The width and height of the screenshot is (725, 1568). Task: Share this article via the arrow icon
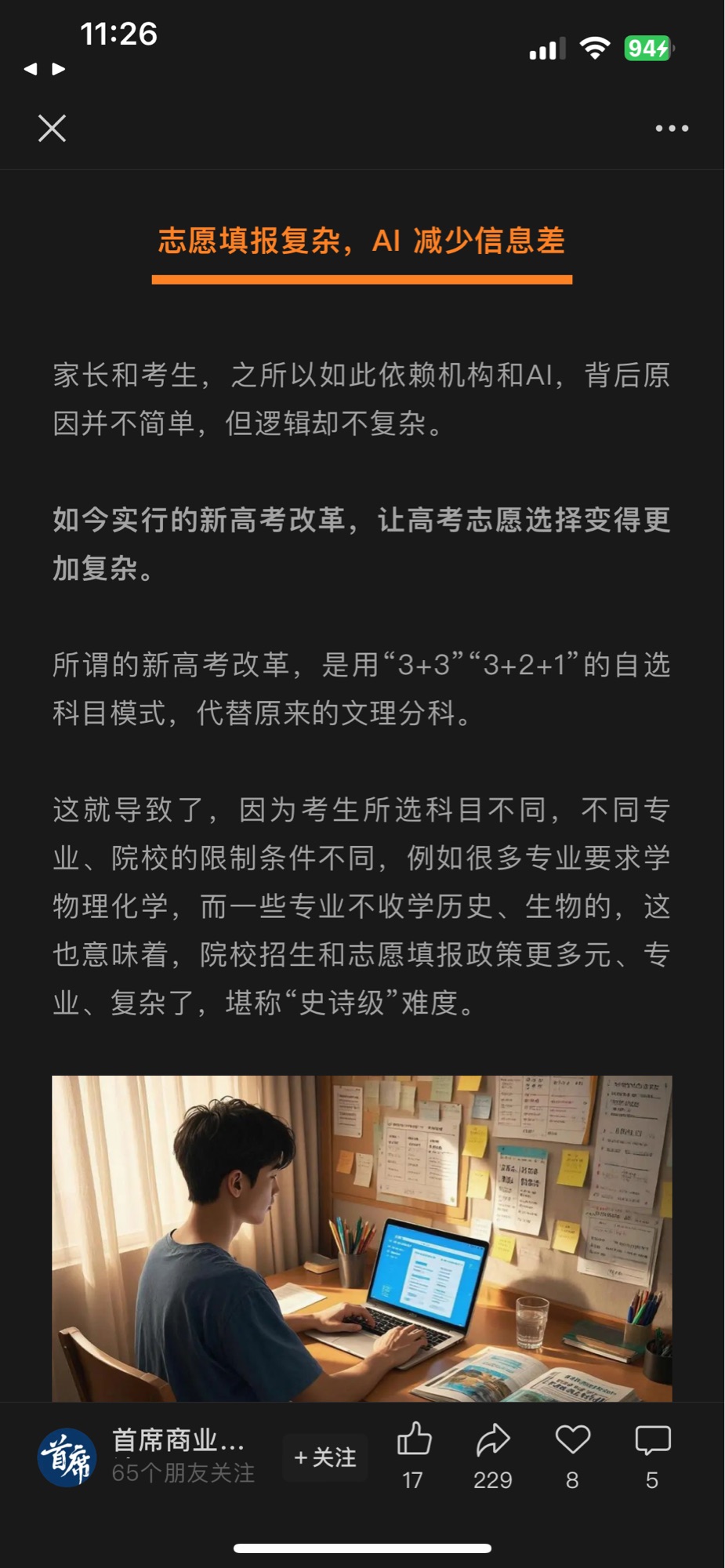(493, 1440)
